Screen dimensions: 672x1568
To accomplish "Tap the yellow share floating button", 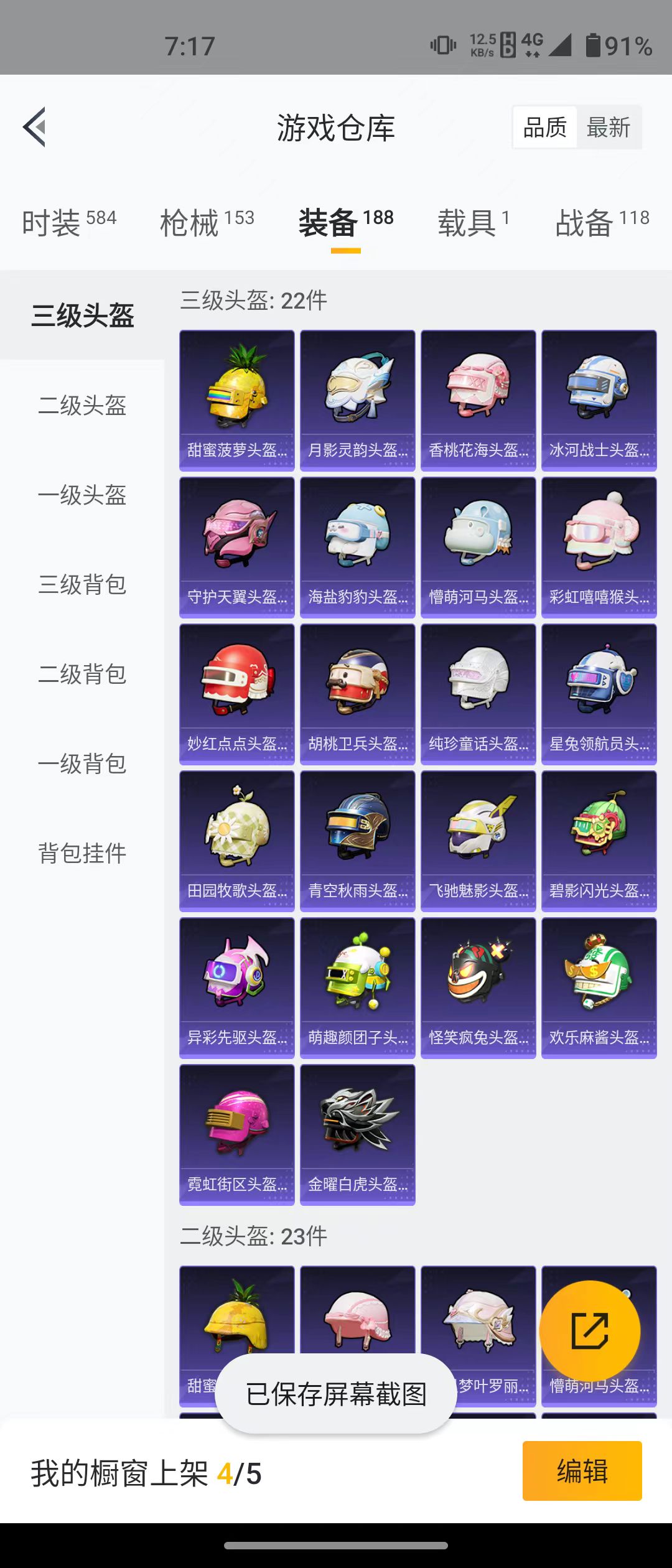I will (589, 1332).
